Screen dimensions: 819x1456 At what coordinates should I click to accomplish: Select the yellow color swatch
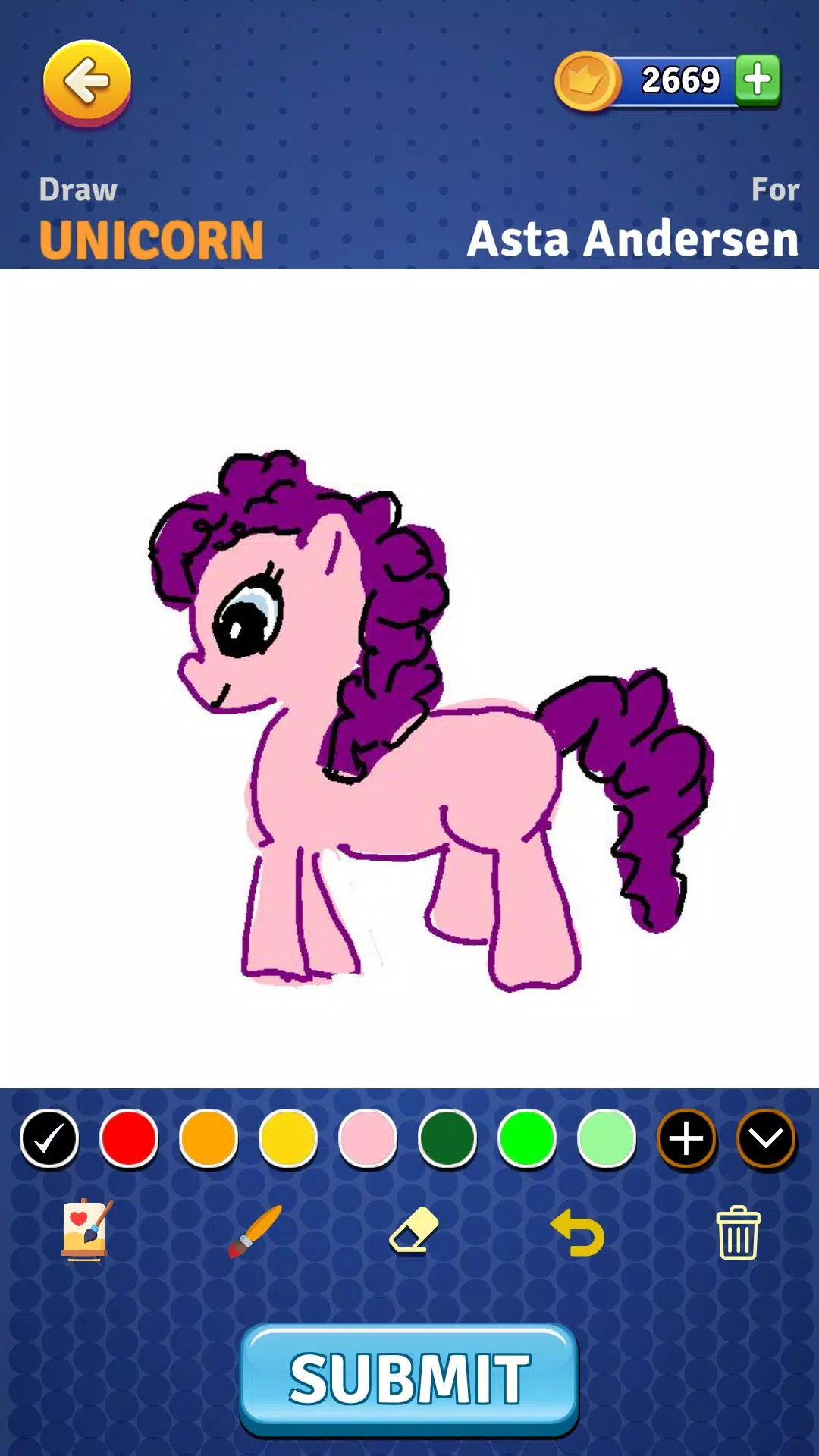tap(288, 1138)
